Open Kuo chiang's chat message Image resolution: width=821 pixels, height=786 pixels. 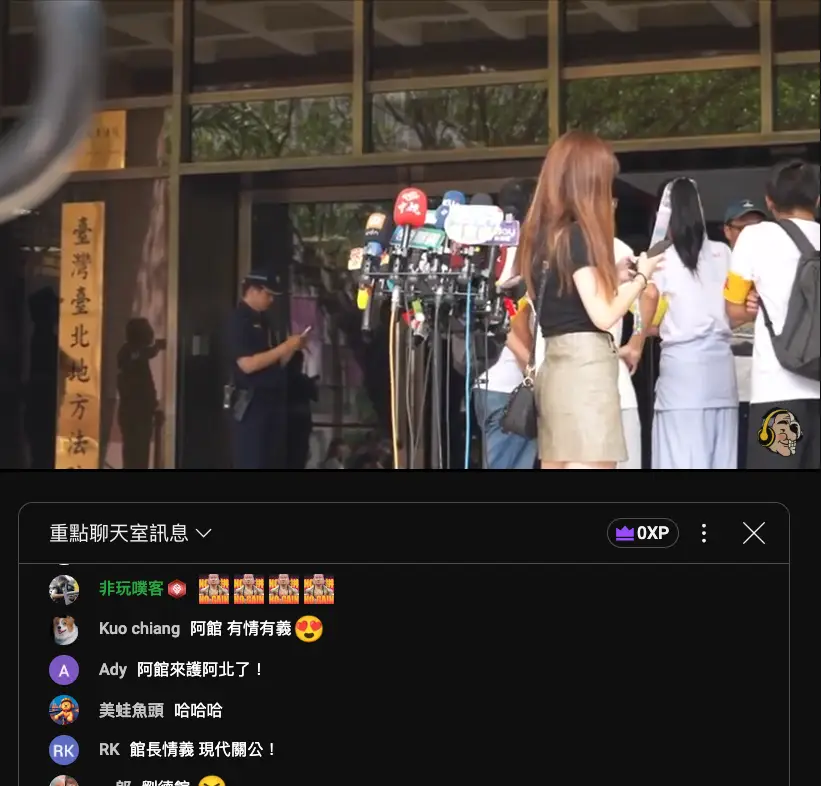(x=210, y=629)
